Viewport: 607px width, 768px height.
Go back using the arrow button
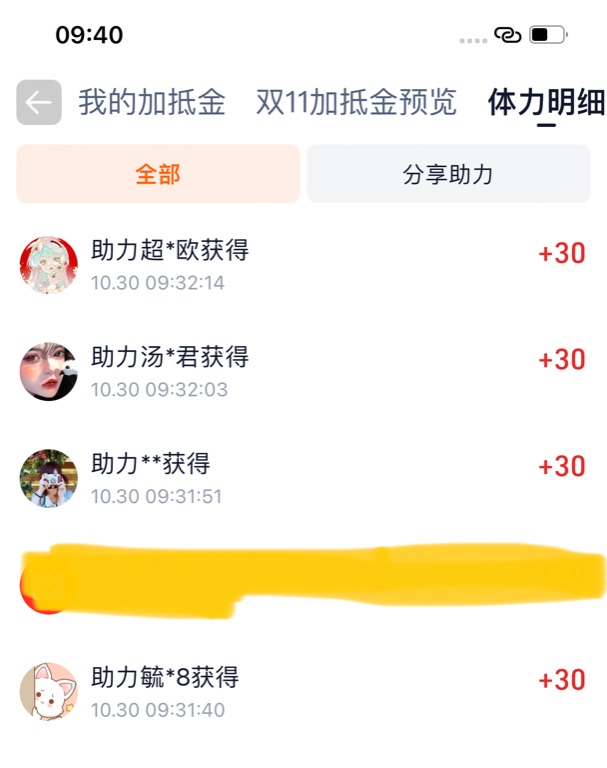(39, 102)
